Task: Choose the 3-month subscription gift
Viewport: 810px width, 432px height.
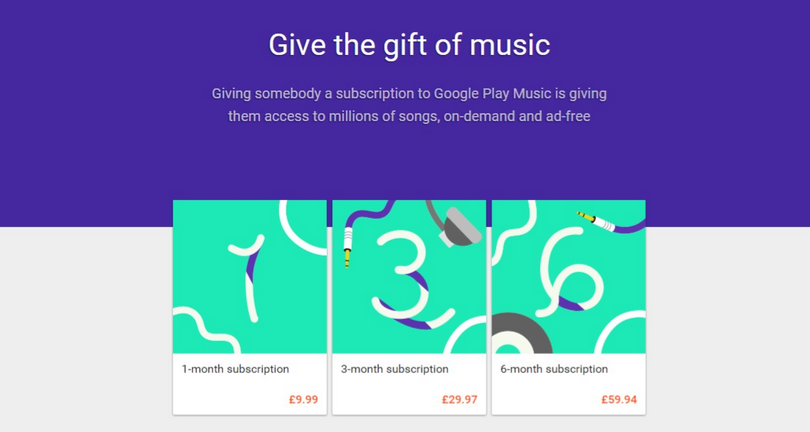Action: pos(408,306)
